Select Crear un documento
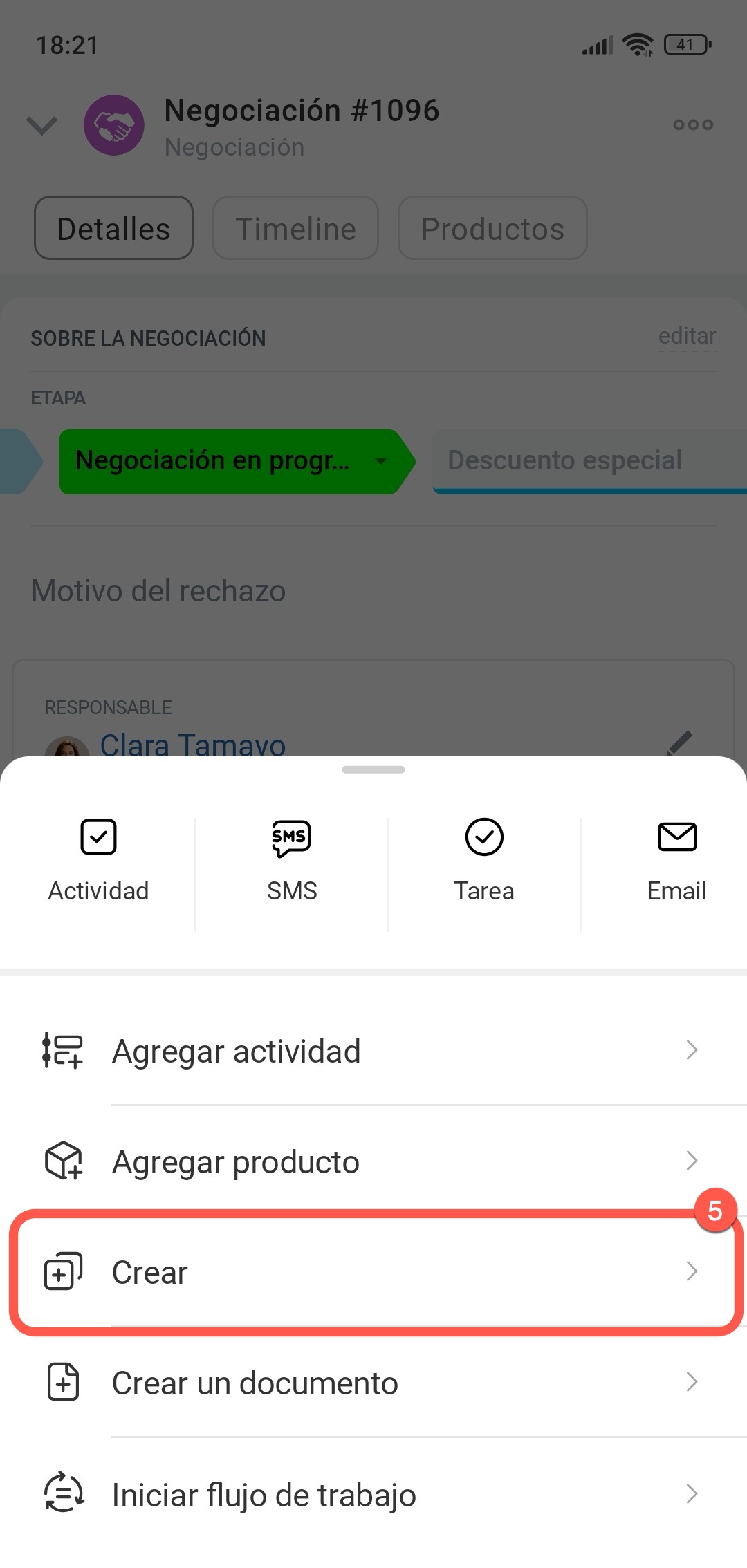Image resolution: width=747 pixels, height=1568 pixels. tap(373, 1383)
